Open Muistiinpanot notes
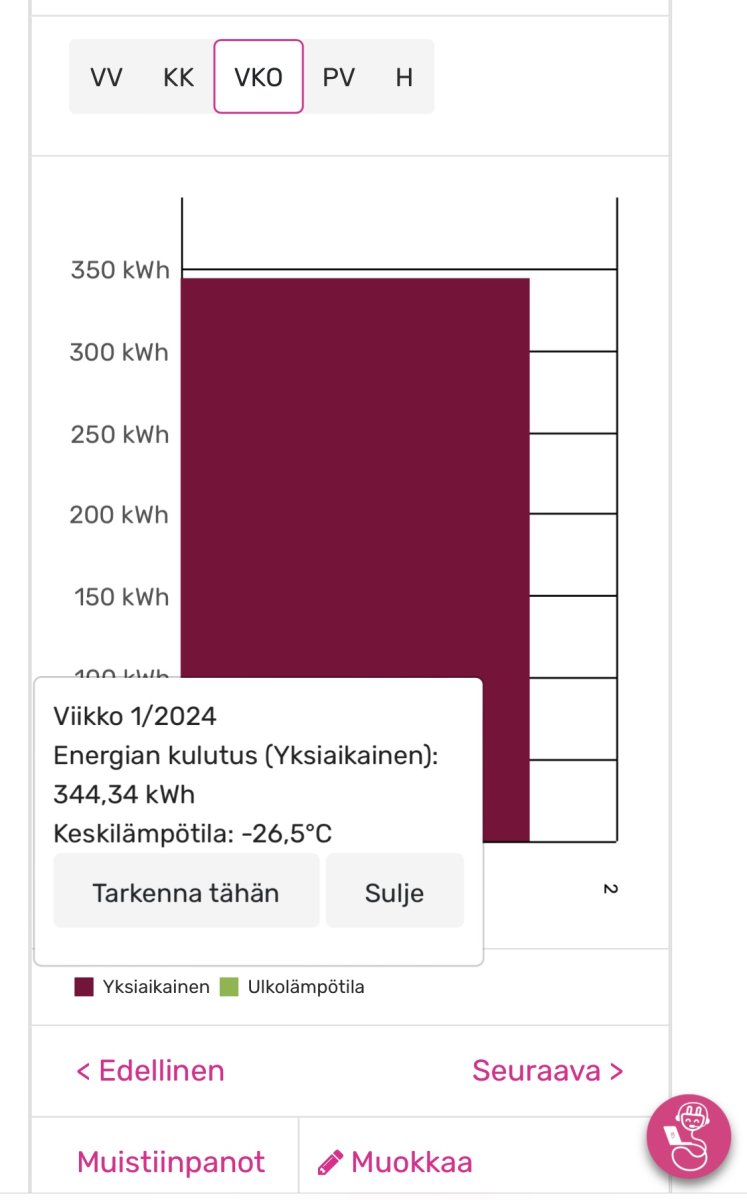The height and width of the screenshot is (1200, 747). tap(171, 1162)
